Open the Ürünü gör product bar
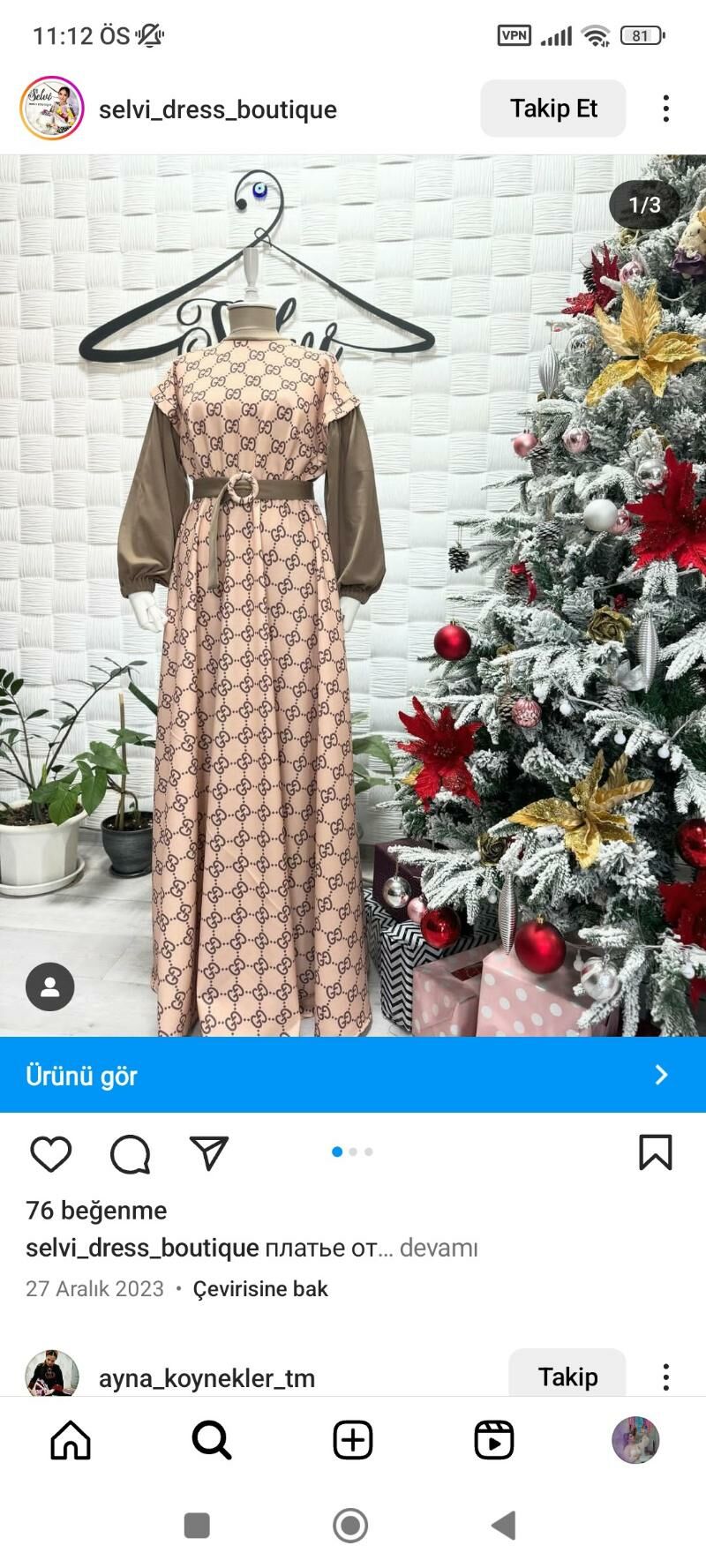The height and width of the screenshot is (1568, 706). pos(353,1075)
